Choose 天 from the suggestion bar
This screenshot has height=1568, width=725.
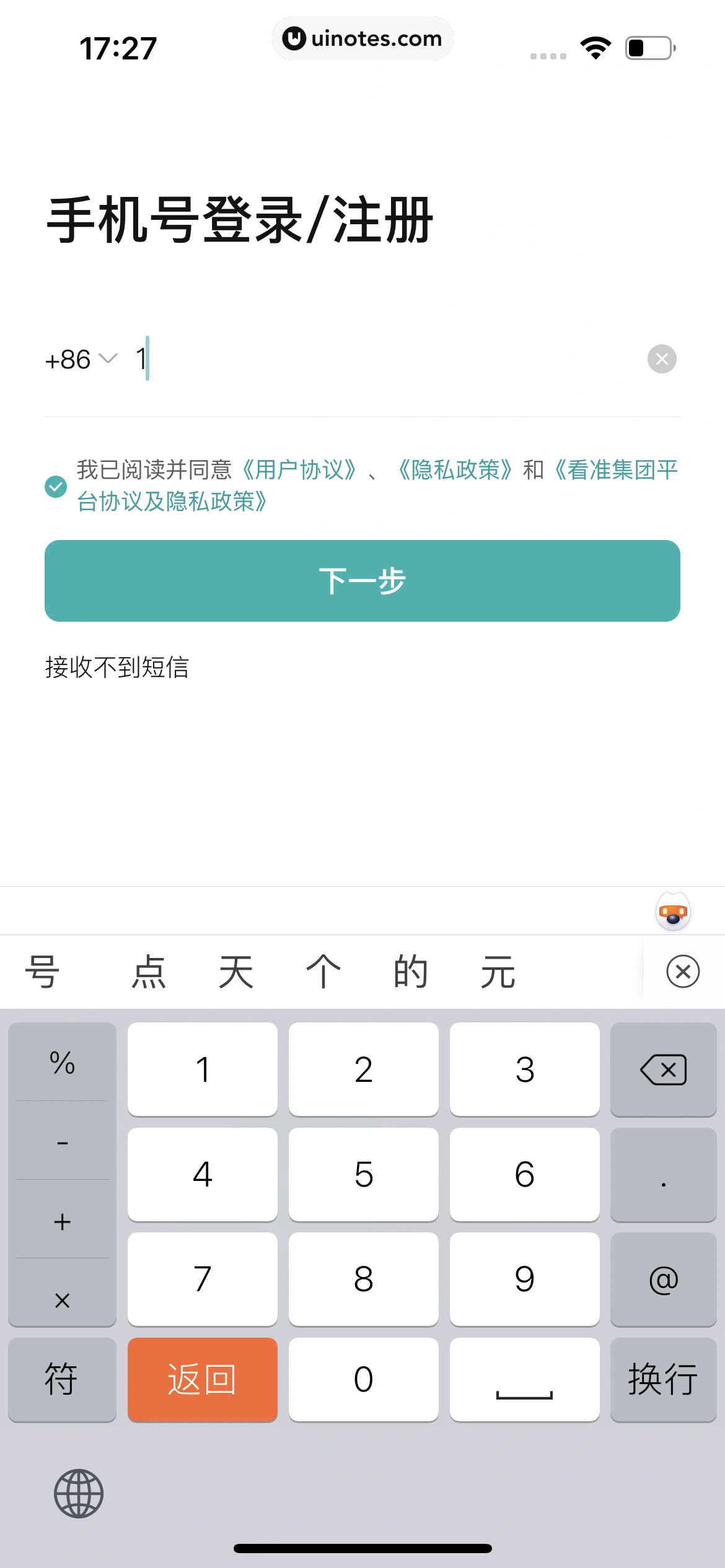point(235,971)
